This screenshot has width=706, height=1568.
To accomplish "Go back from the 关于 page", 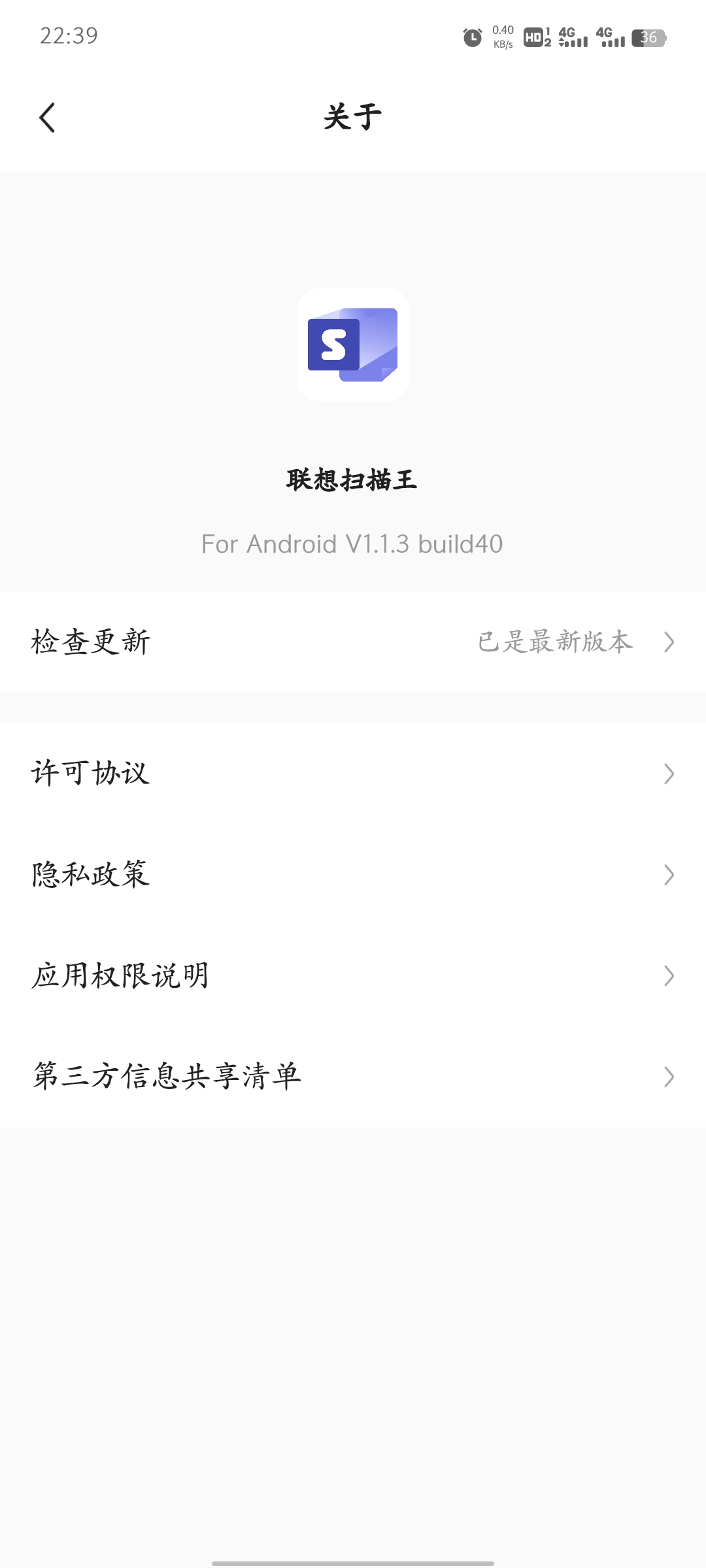I will 47,118.
